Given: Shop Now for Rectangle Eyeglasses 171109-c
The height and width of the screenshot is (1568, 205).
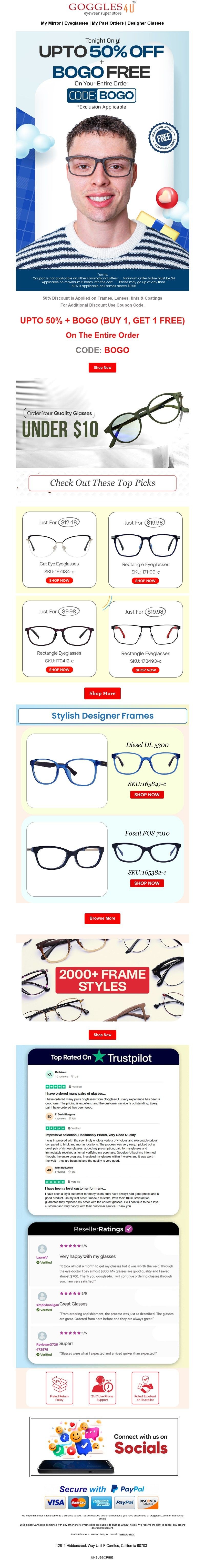Looking at the screenshot, I should (x=145, y=581).
